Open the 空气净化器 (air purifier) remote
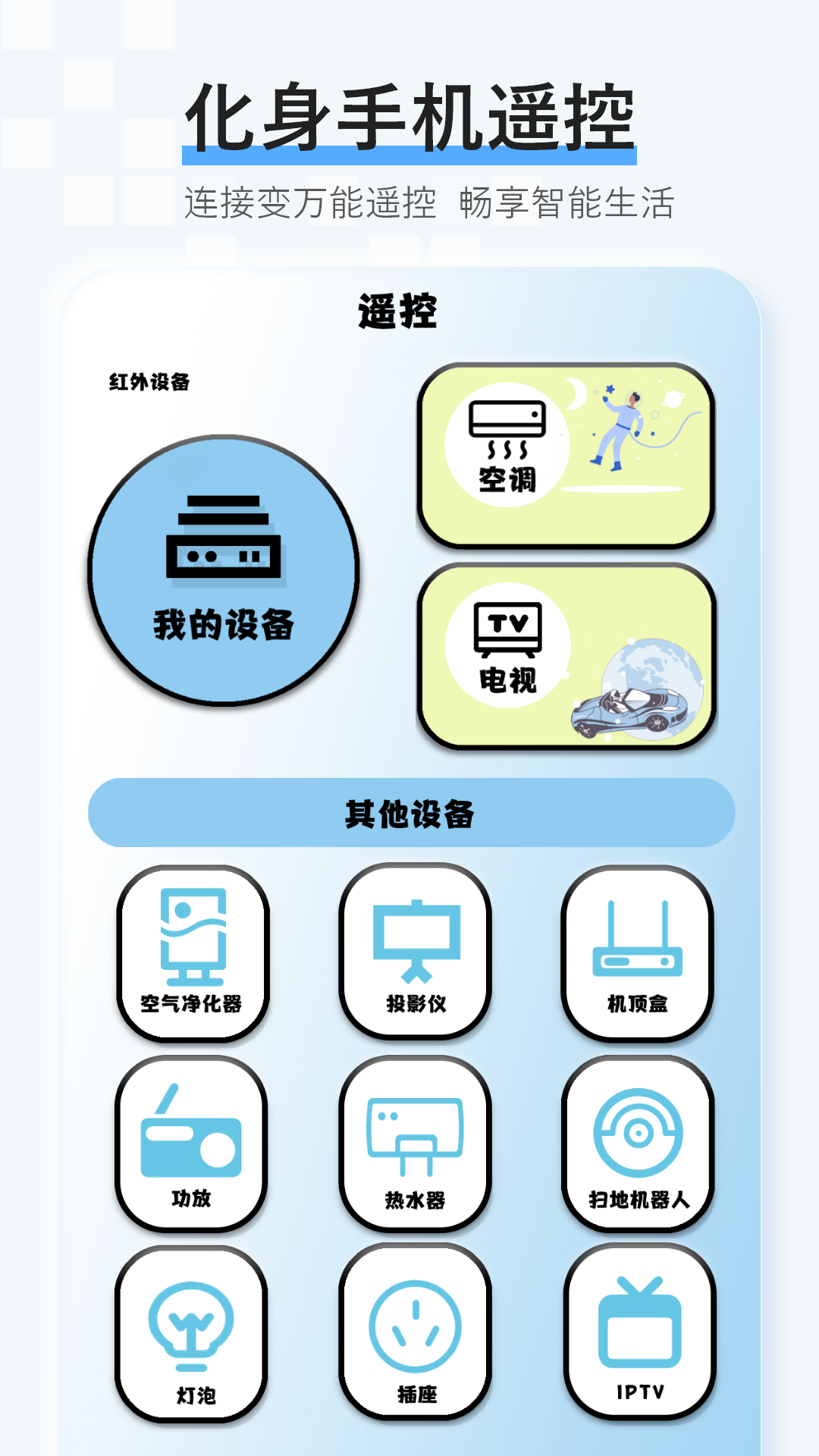 [193, 955]
